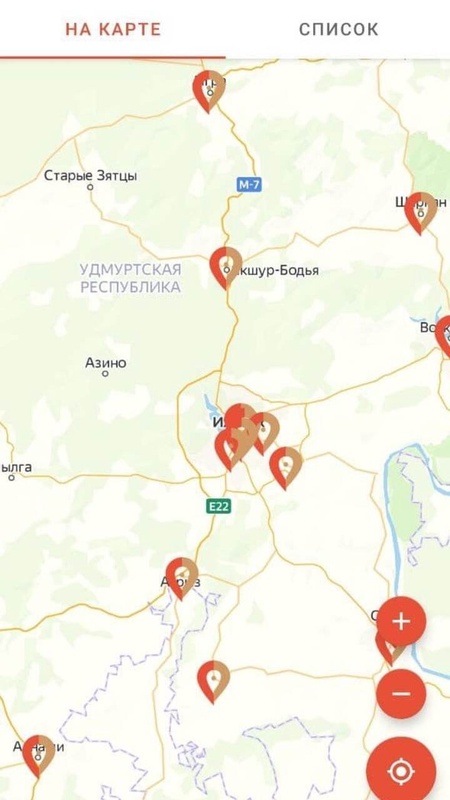Select the НА КАРТЕ tab
Screen dimensions: 450x800
(113, 29)
